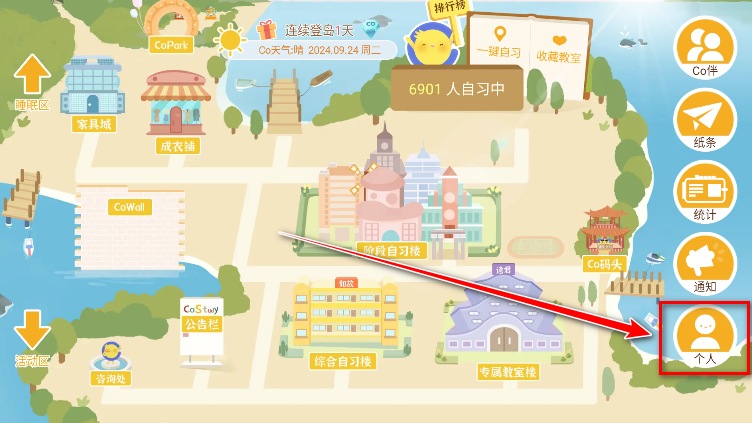Enter 阶段自习楼 study building
The image size is (752, 423).
(x=392, y=205)
